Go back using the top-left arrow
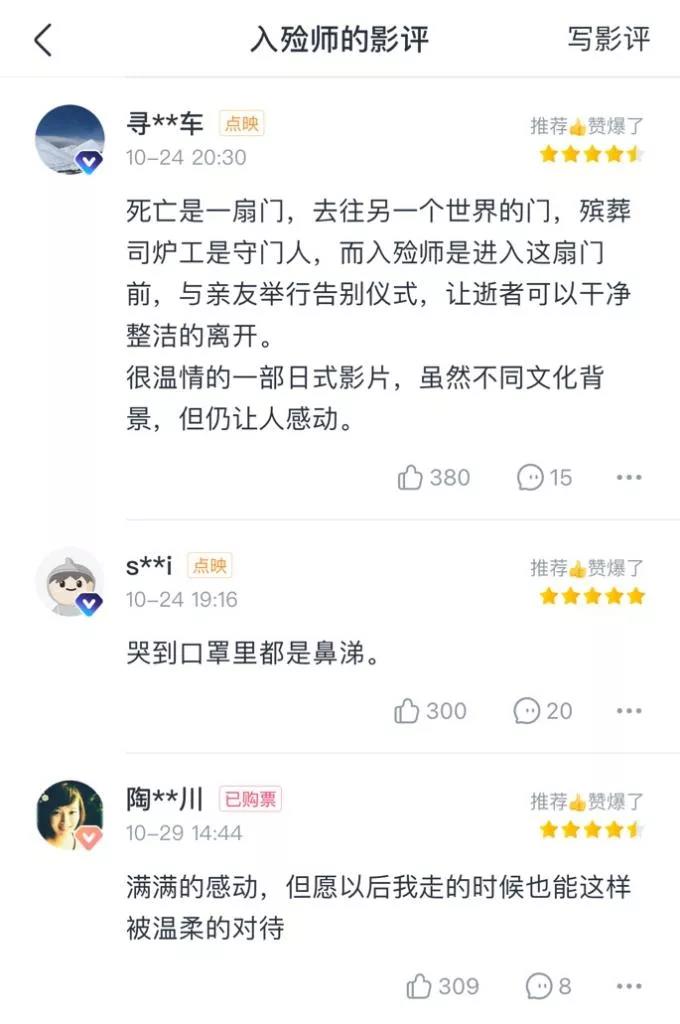 42,40
